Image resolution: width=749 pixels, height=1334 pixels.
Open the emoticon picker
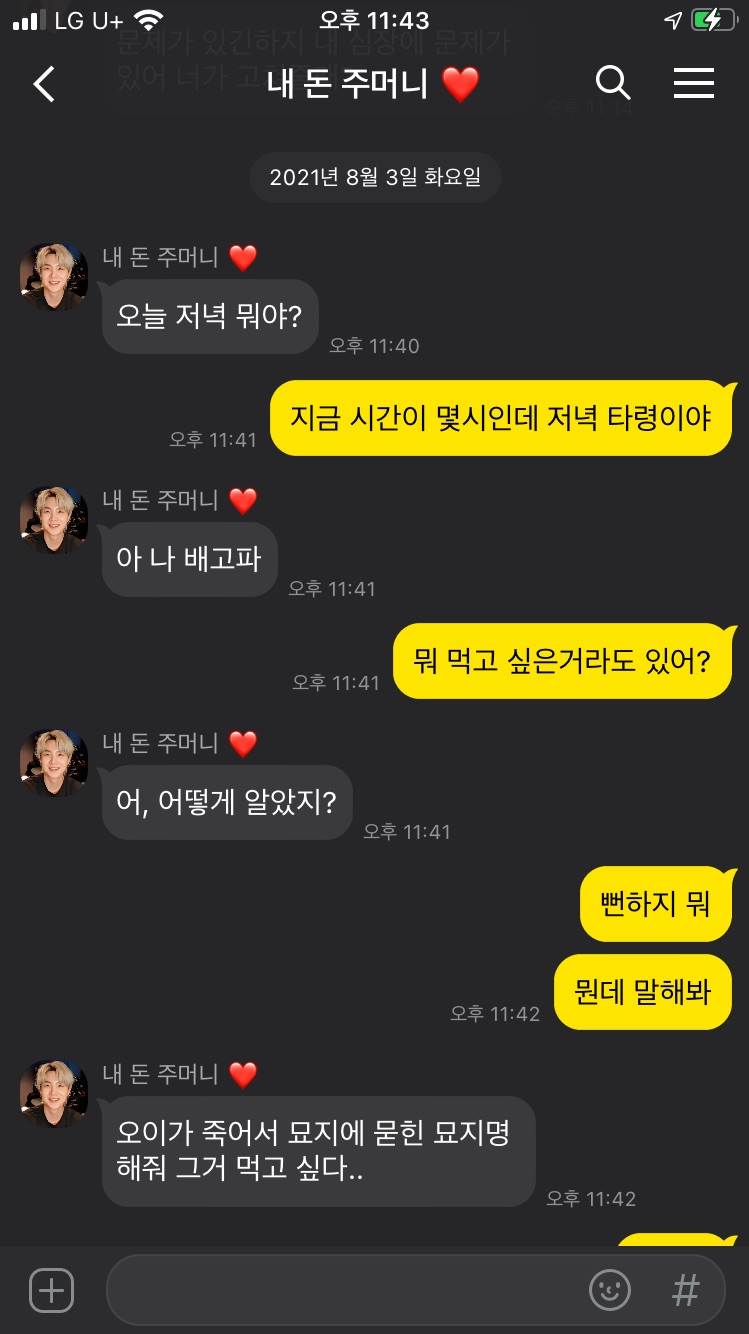(609, 1290)
